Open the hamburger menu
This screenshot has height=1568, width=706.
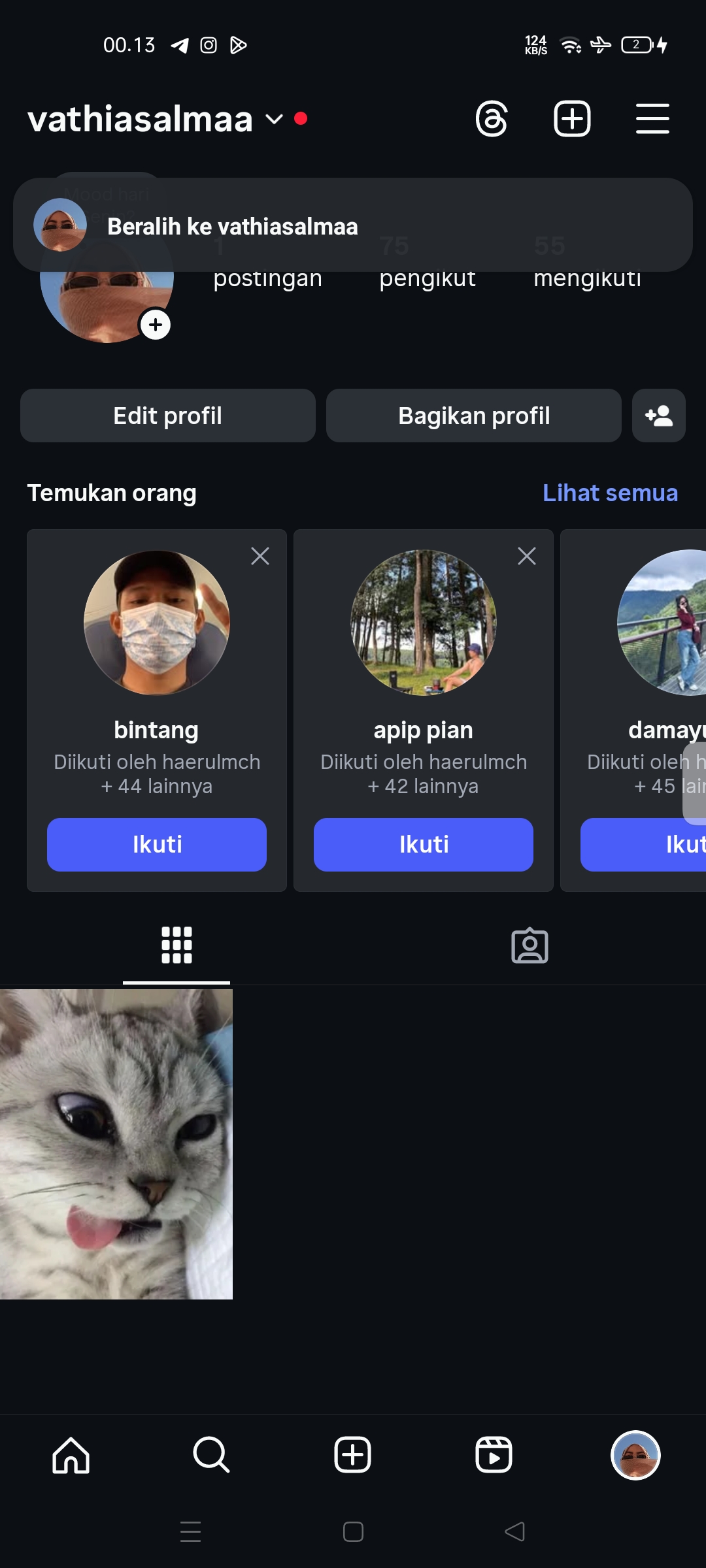pyautogui.click(x=652, y=119)
